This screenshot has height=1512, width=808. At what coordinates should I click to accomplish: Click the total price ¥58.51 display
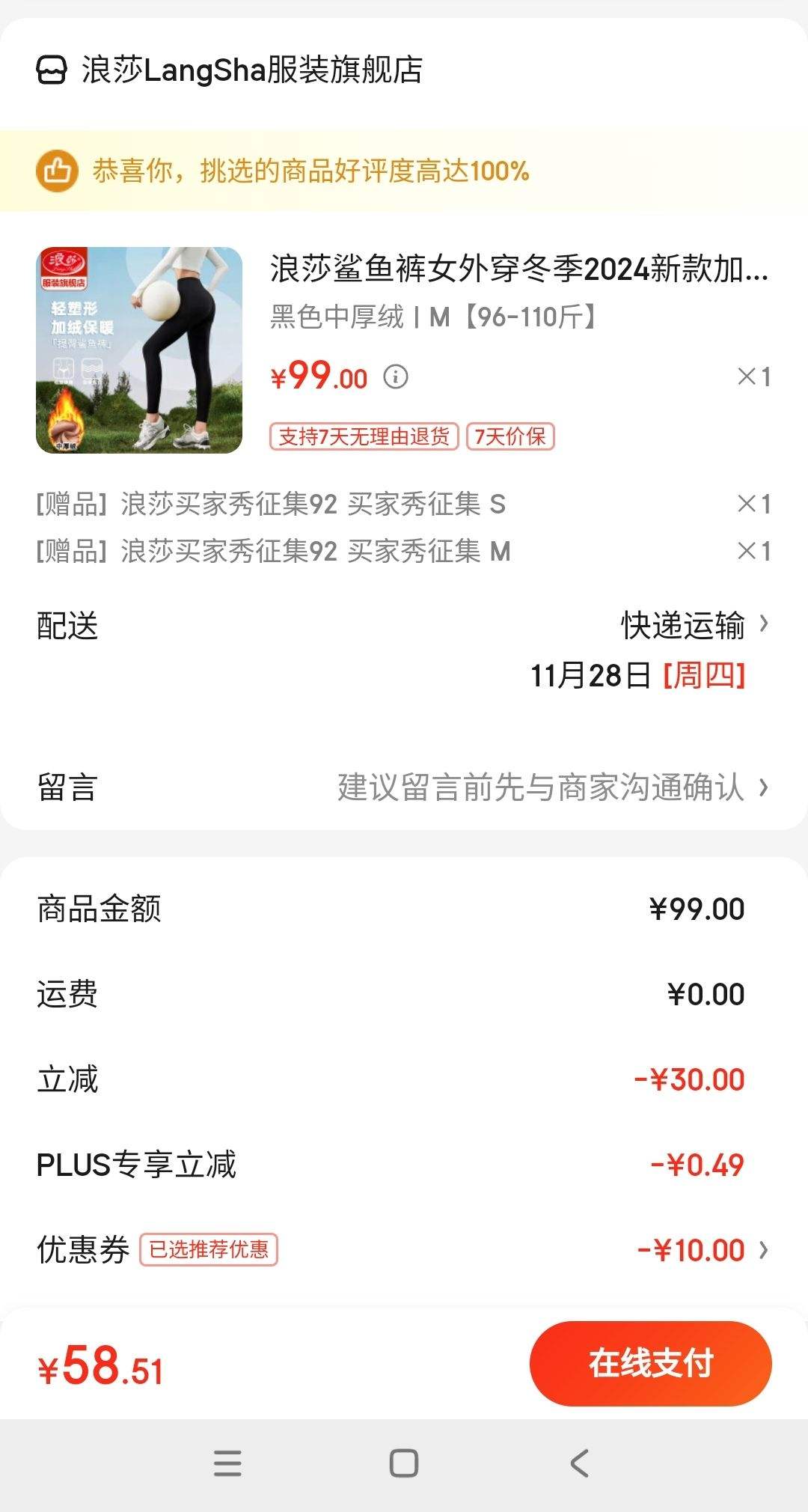tap(101, 1364)
